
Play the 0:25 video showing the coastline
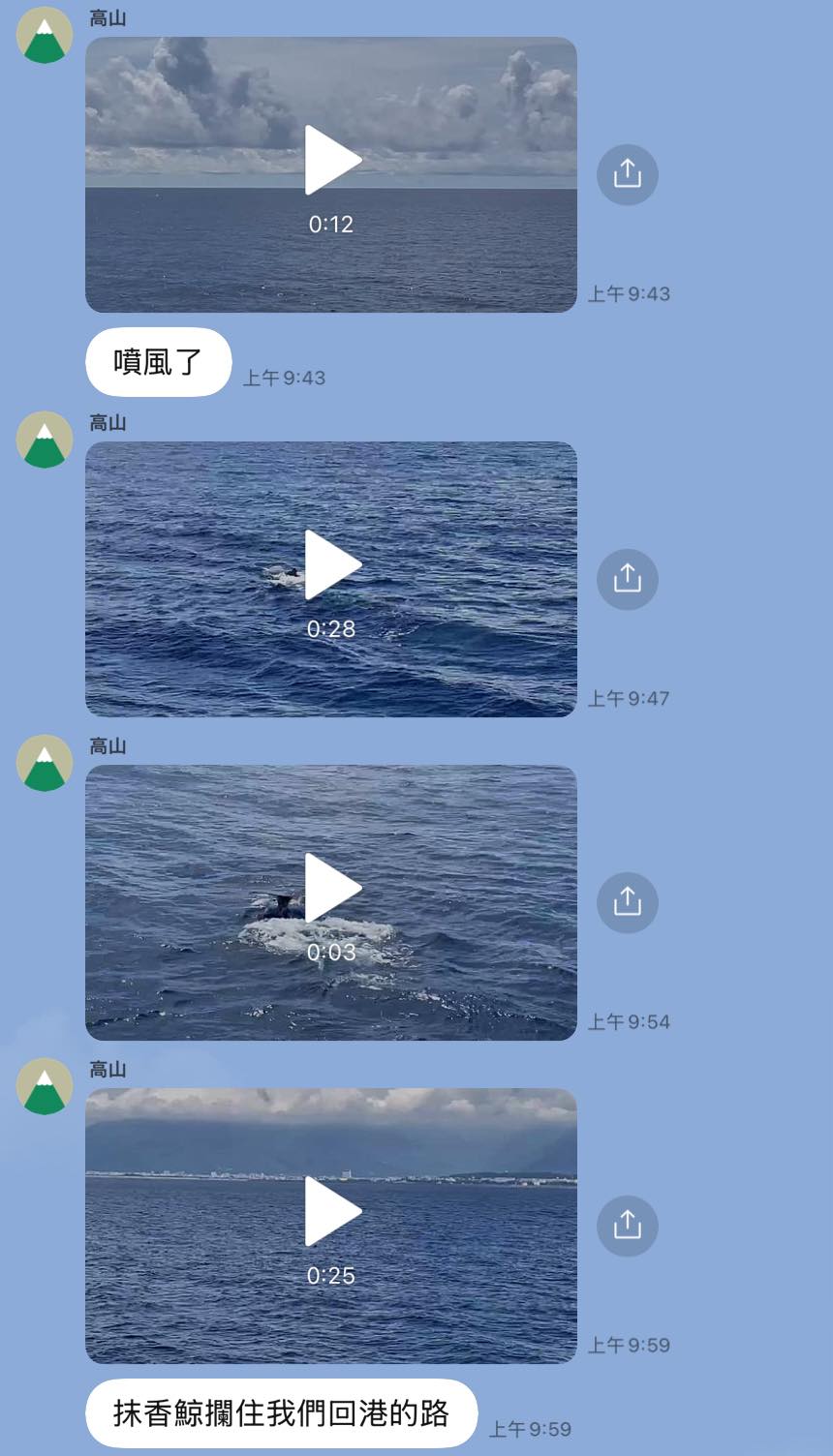point(331,1226)
